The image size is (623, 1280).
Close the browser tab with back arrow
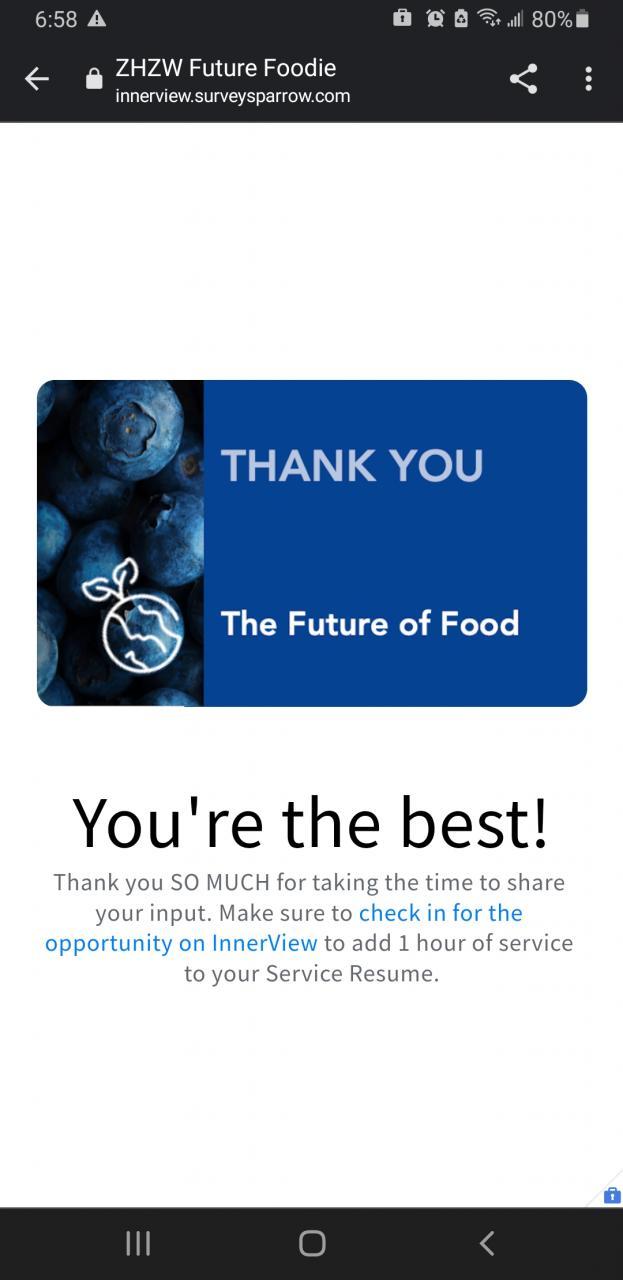point(37,79)
